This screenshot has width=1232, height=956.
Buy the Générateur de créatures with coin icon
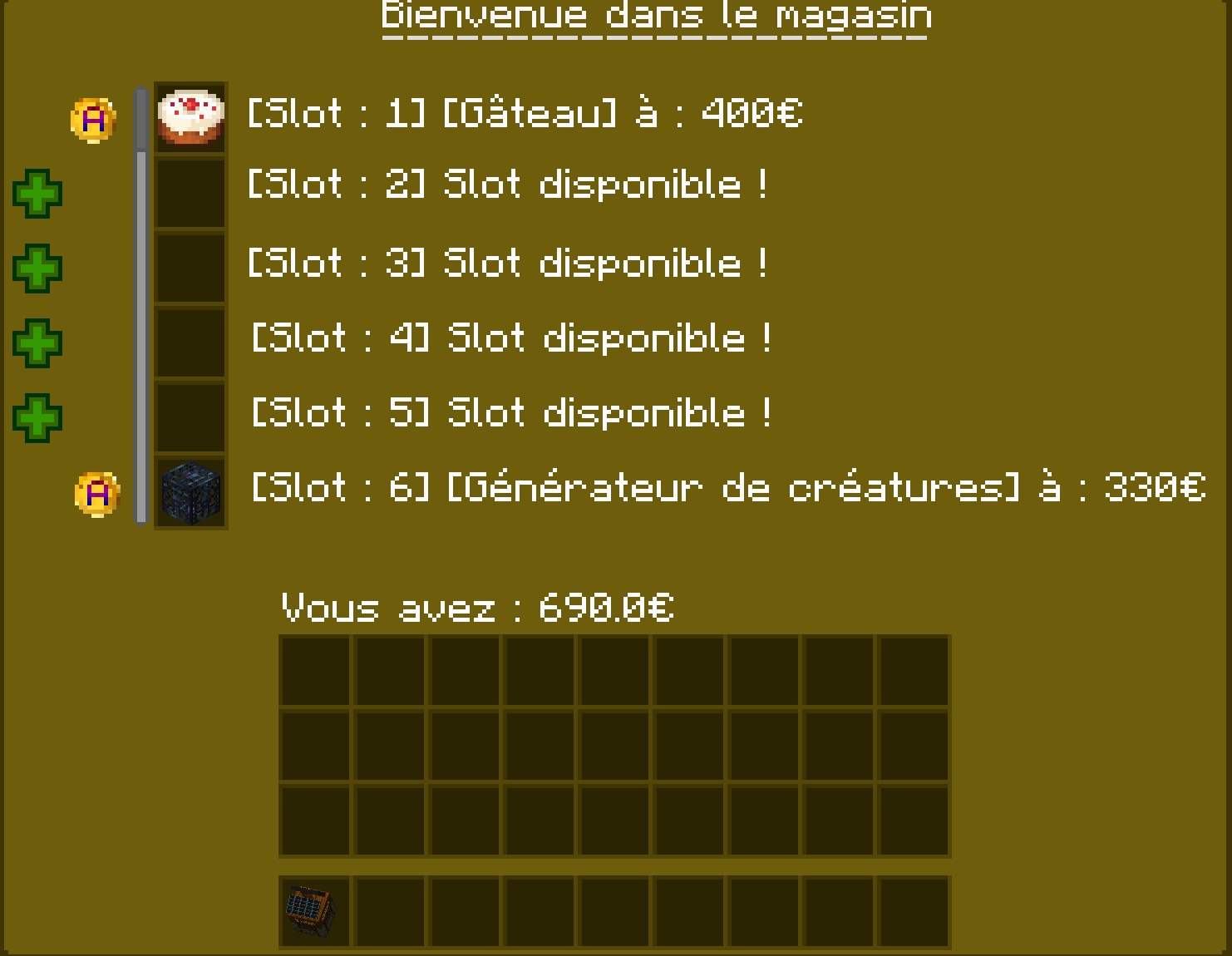tap(97, 494)
